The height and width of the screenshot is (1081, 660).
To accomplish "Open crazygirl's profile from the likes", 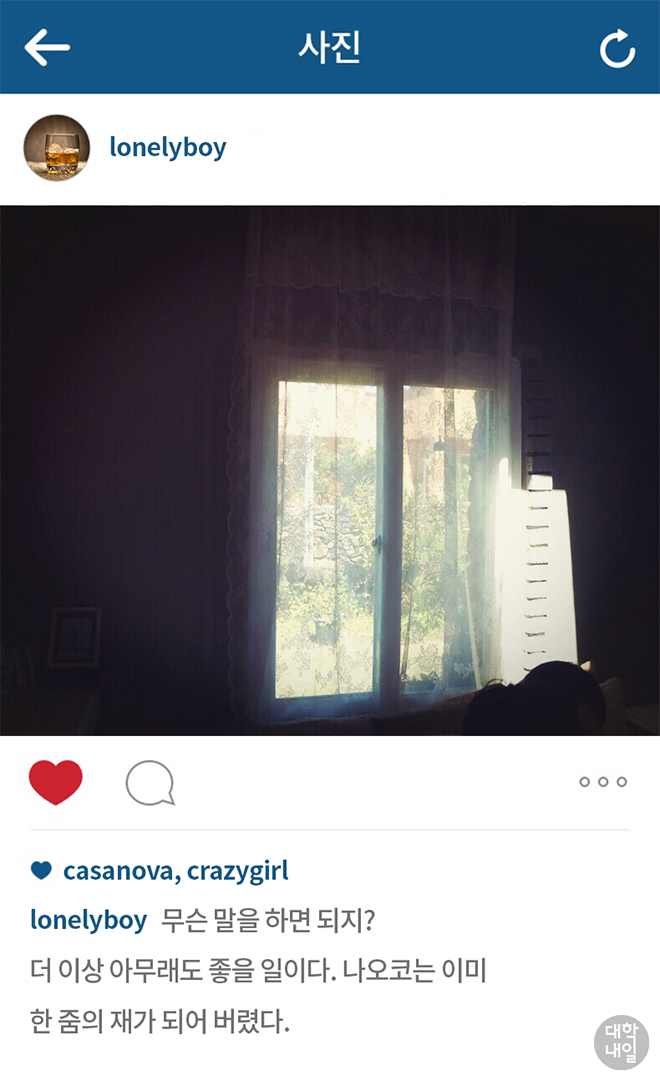I will 239,871.
